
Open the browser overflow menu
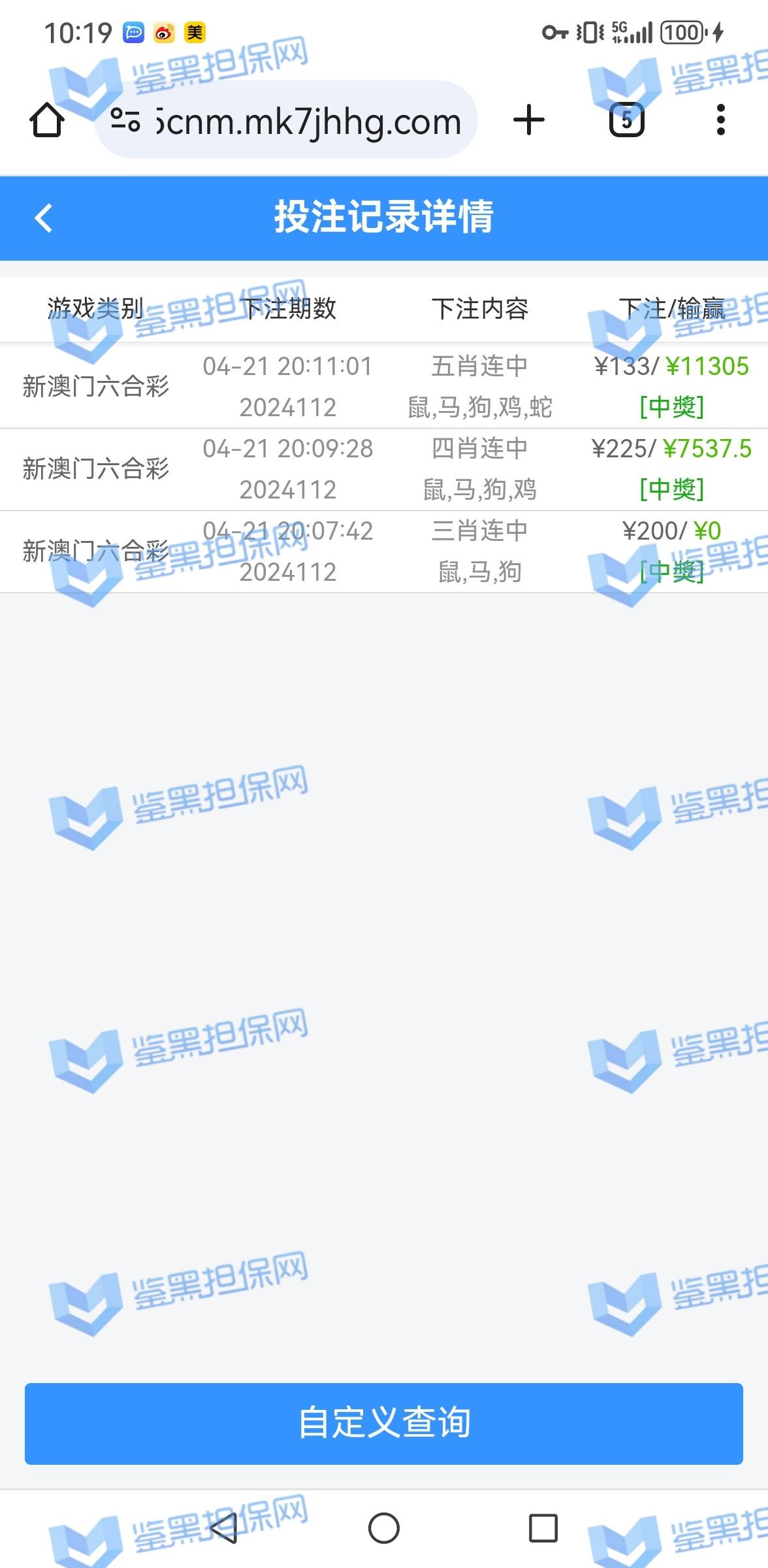pyautogui.click(x=720, y=120)
